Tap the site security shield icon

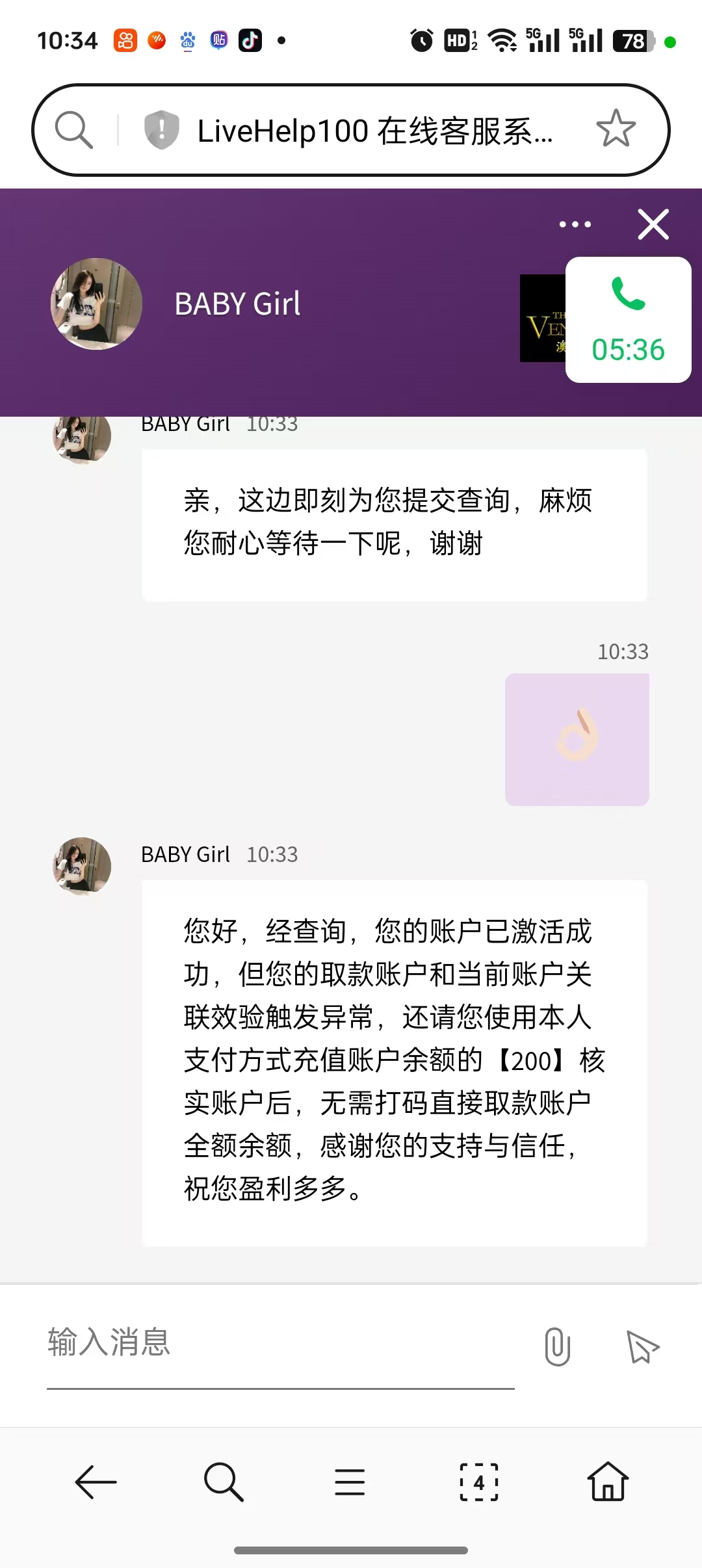tap(161, 129)
